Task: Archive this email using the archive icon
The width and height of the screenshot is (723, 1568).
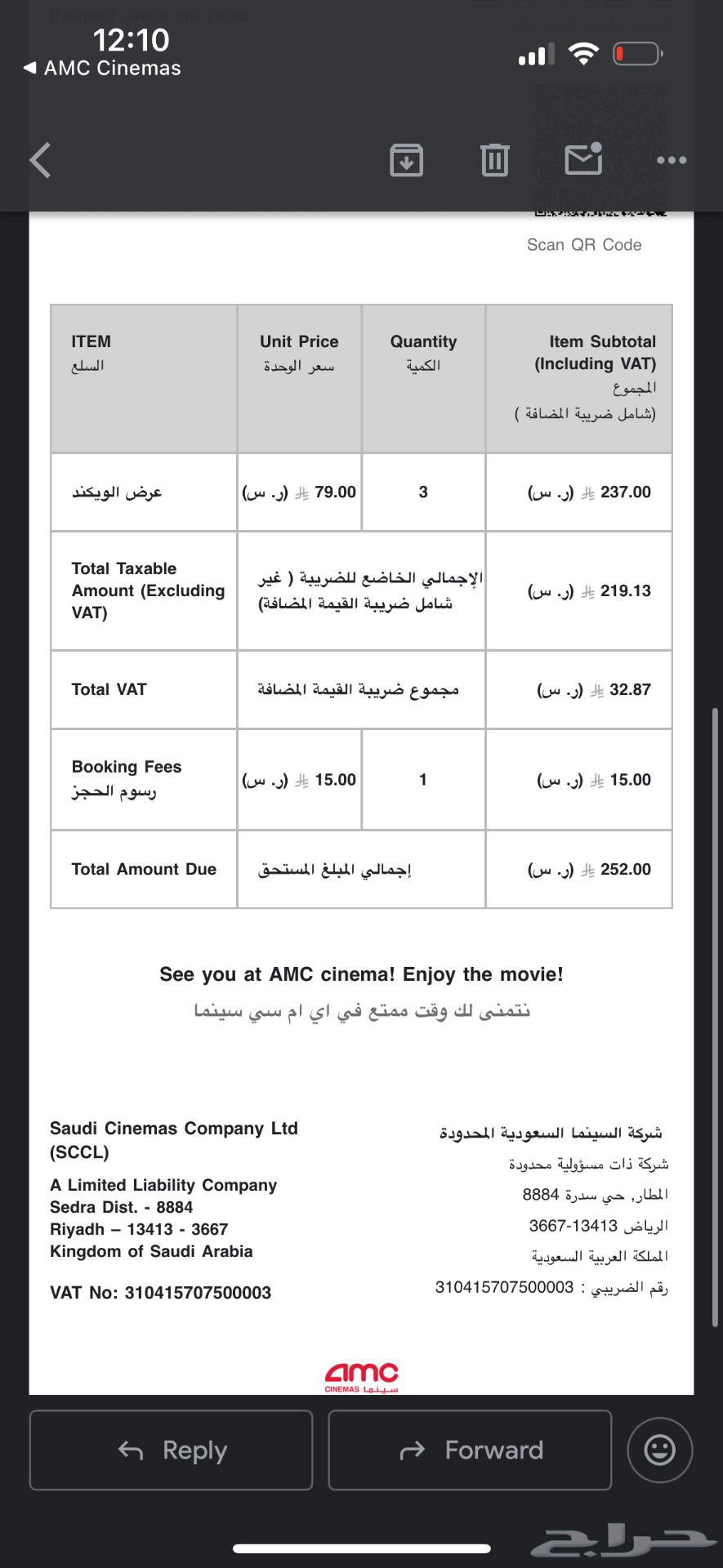Action: 406,160
